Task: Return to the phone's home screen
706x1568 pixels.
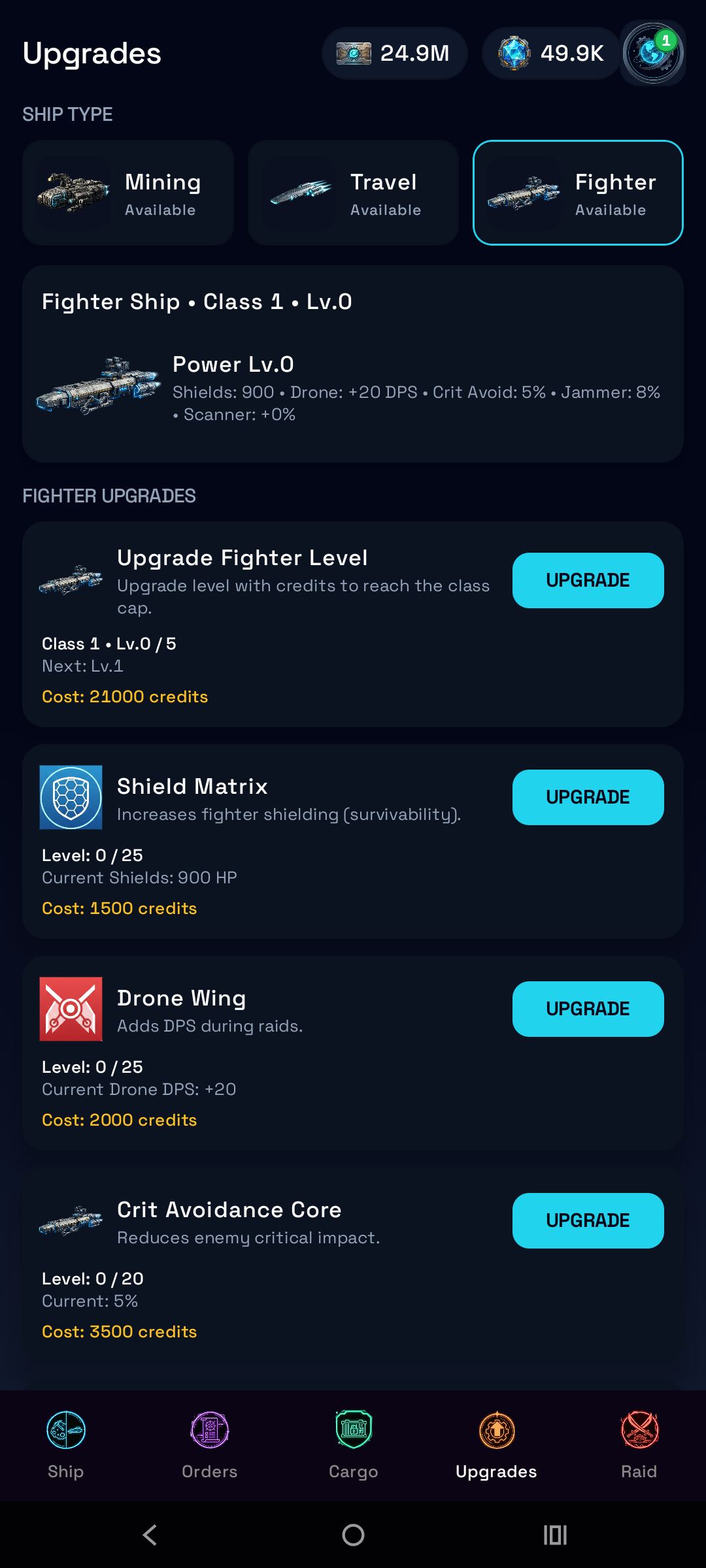Action: pos(353,1535)
